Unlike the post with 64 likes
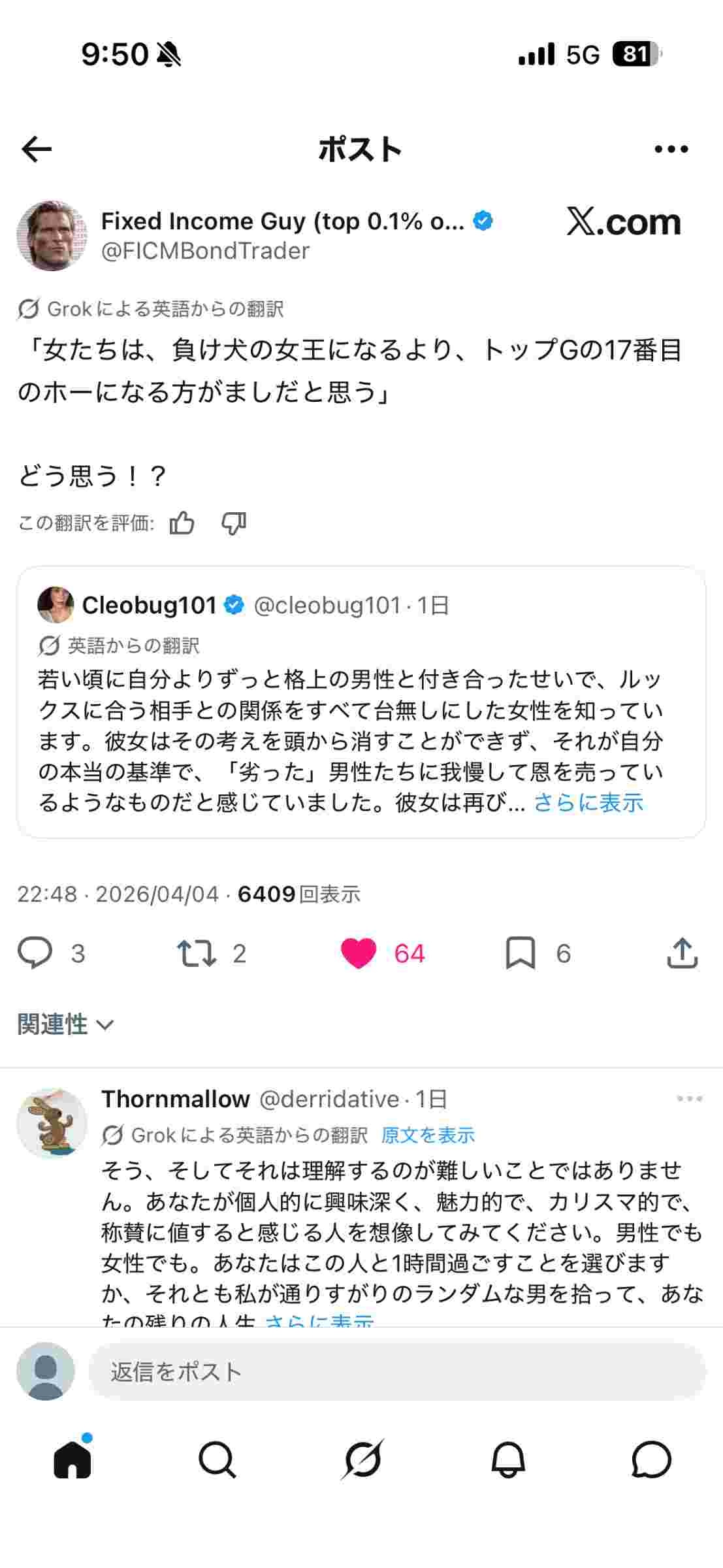The width and height of the screenshot is (723, 1568). (359, 953)
